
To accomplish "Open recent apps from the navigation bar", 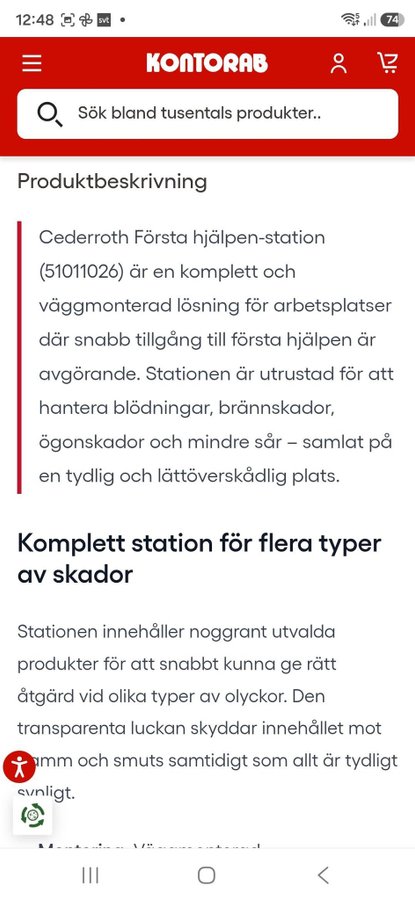I will (90, 875).
